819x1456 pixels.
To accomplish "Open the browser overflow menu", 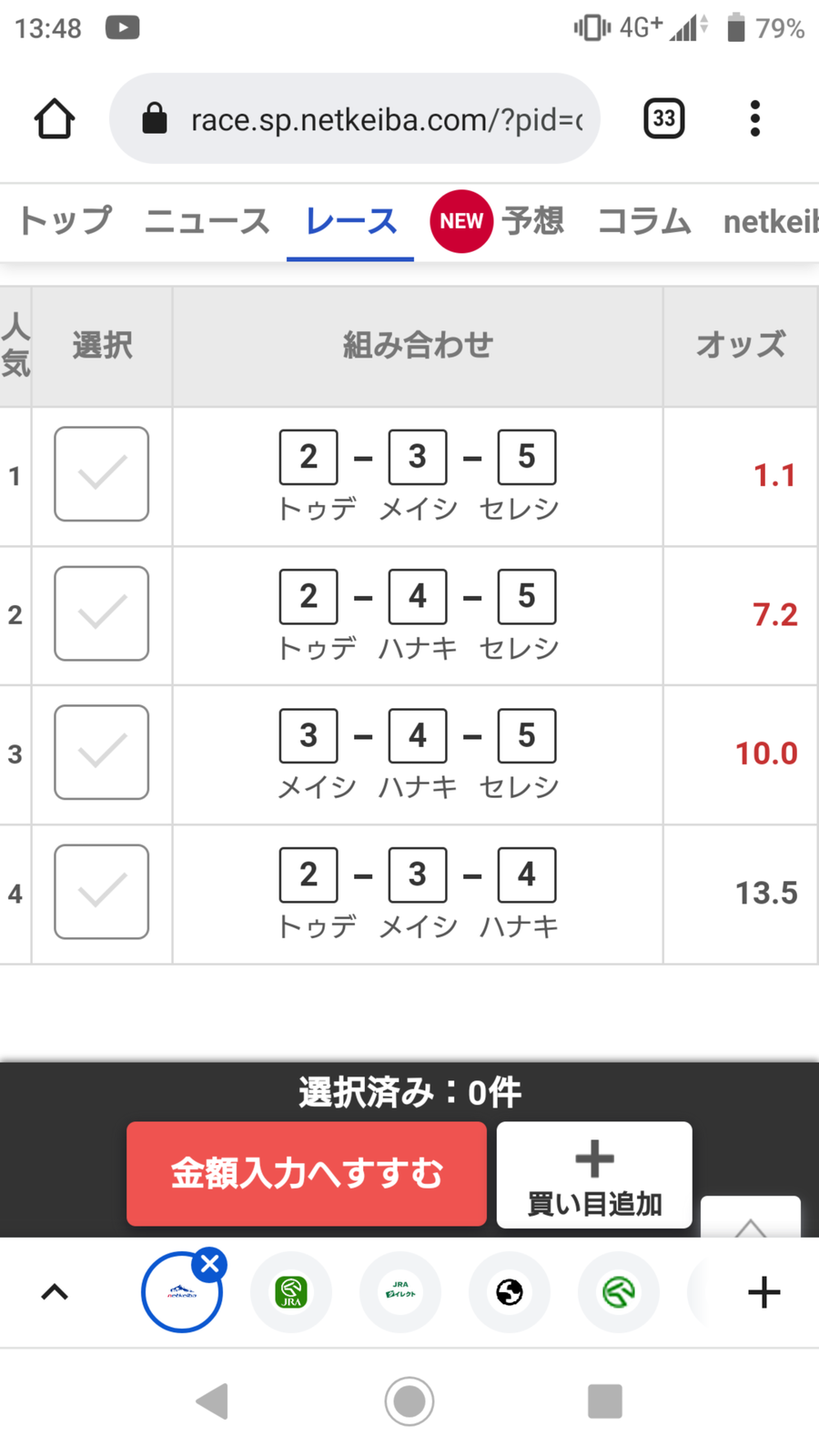I will (754, 119).
